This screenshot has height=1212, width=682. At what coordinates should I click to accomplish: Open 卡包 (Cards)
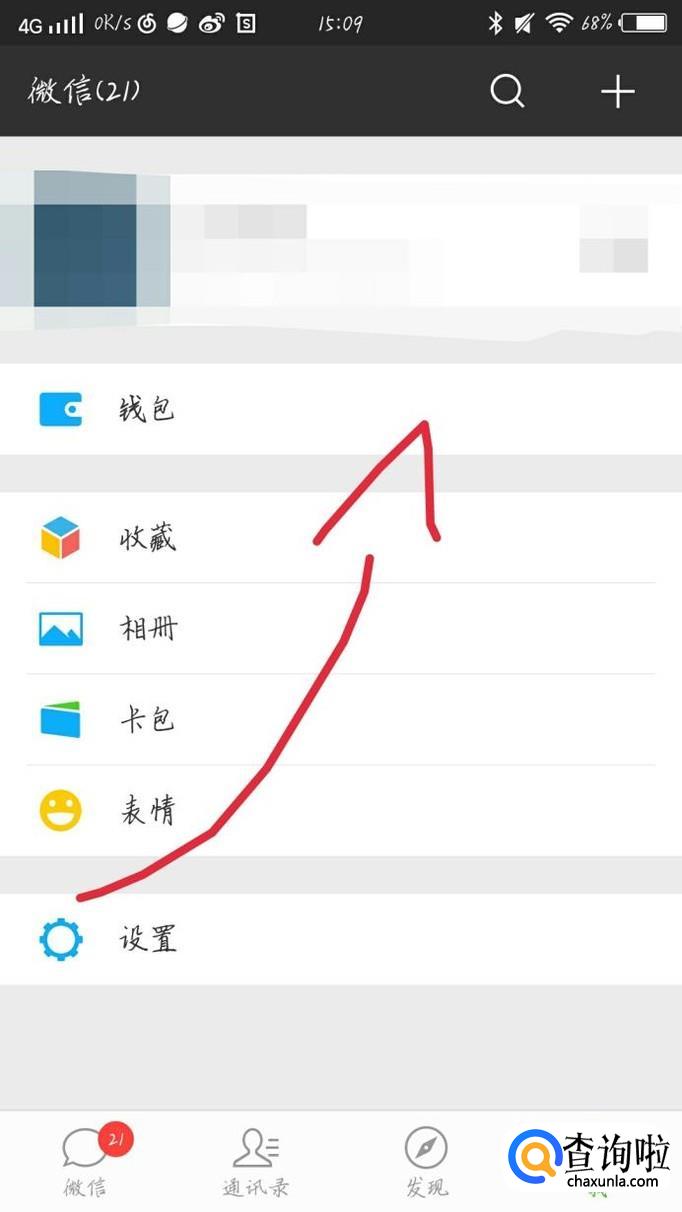pos(341,720)
